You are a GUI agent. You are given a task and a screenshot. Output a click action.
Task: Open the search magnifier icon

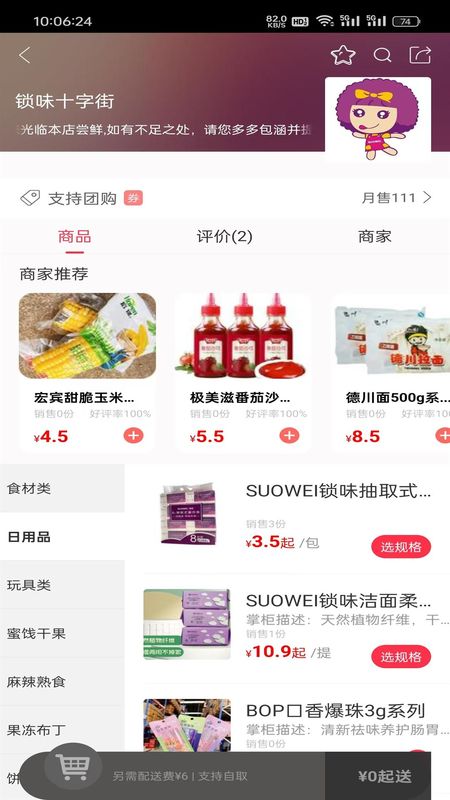click(x=382, y=55)
